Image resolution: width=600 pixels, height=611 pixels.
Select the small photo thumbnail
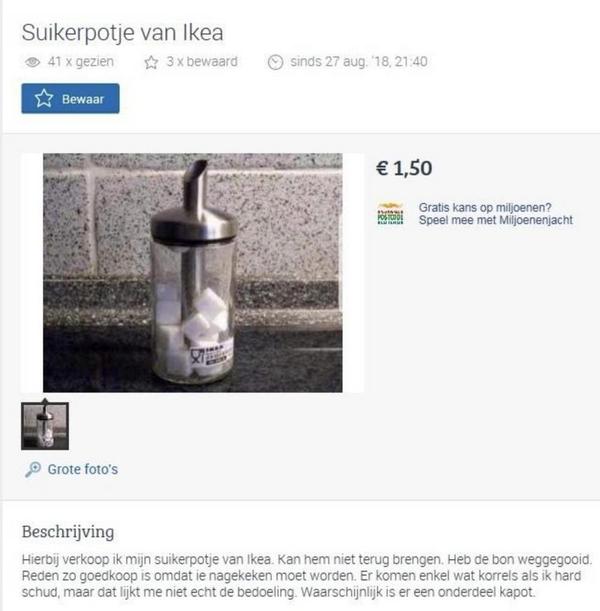[45, 424]
